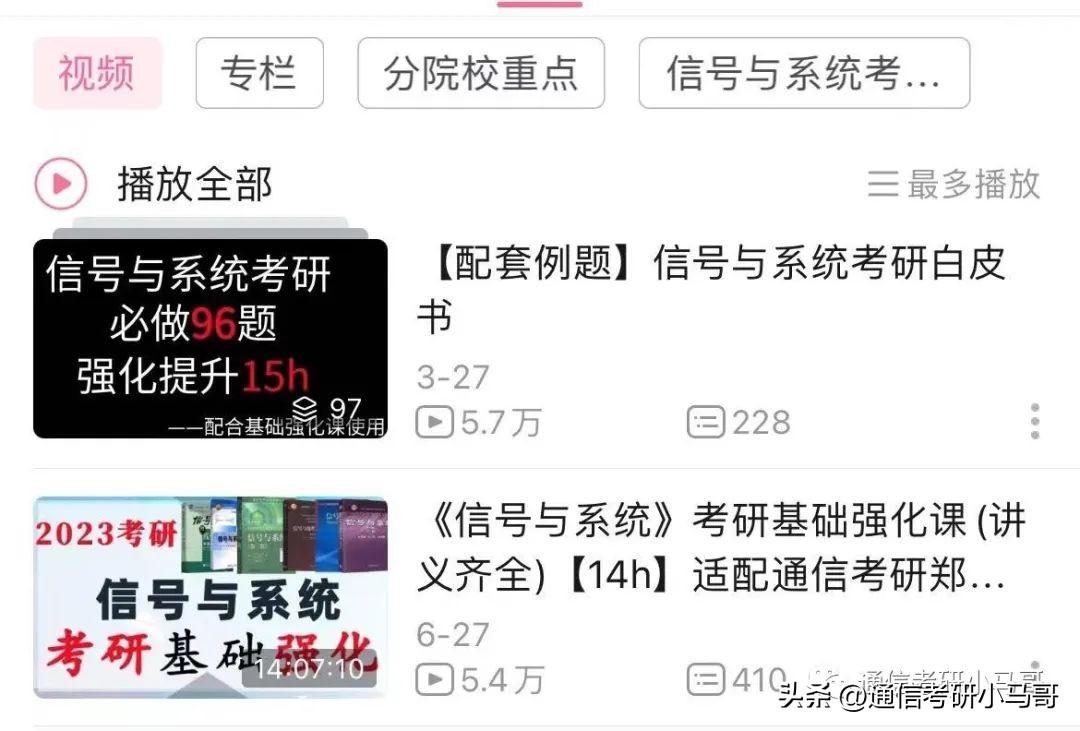This screenshot has width=1080, height=731.
Task: Open the 必做96题 video thumbnail
Action: point(211,338)
